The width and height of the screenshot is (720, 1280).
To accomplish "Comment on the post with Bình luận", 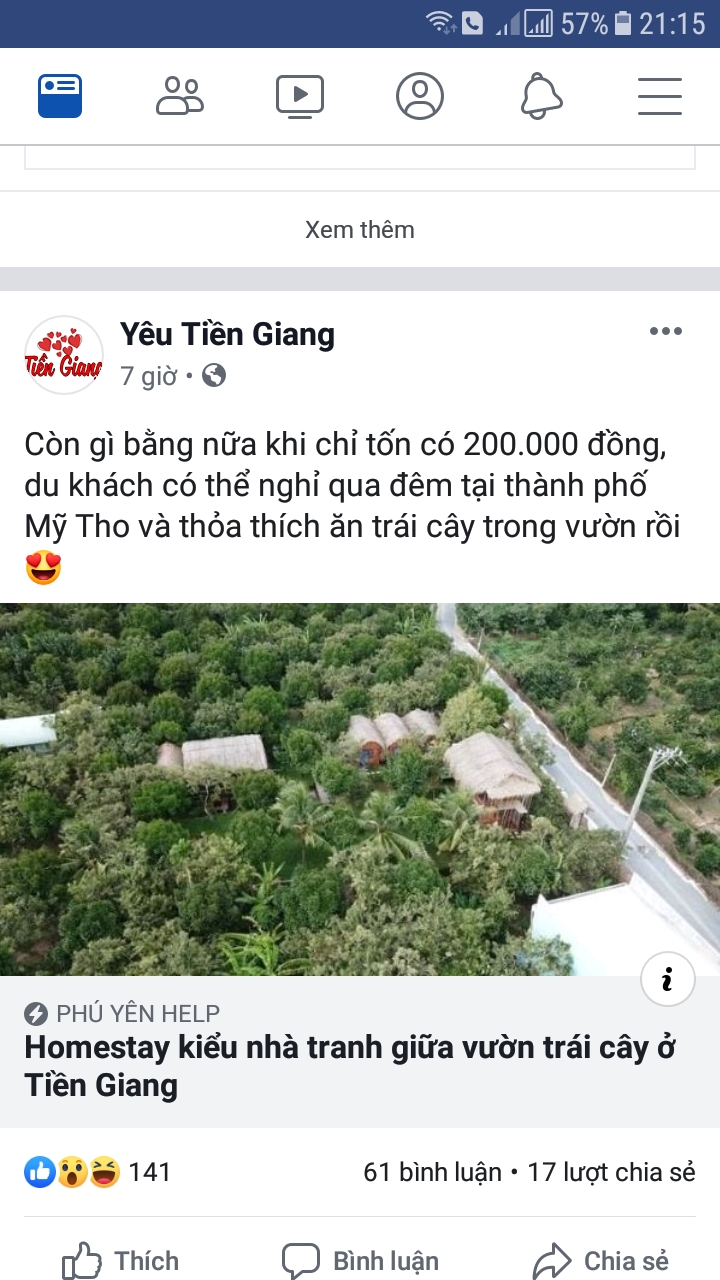I will (360, 1261).
